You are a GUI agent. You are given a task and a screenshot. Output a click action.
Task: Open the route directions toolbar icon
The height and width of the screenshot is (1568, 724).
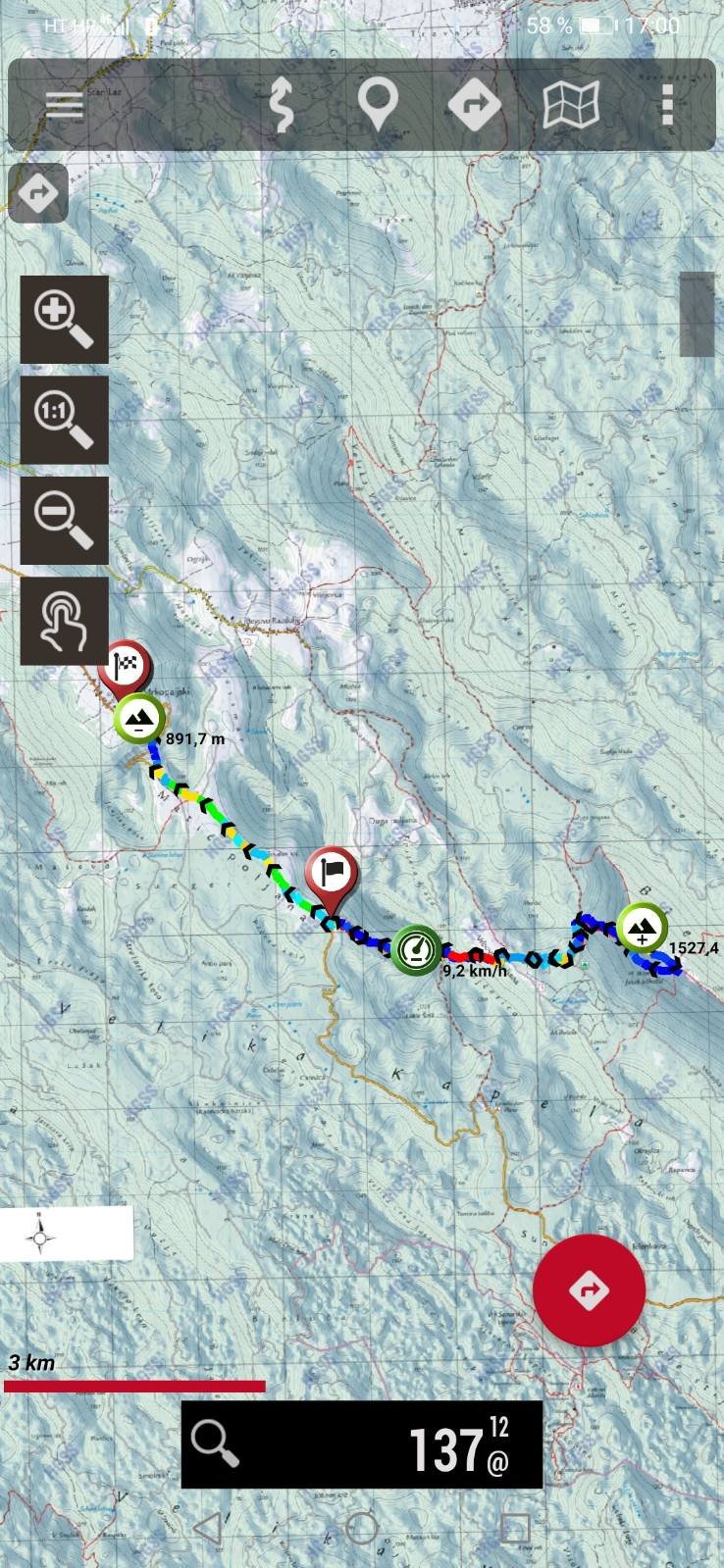[x=475, y=105]
